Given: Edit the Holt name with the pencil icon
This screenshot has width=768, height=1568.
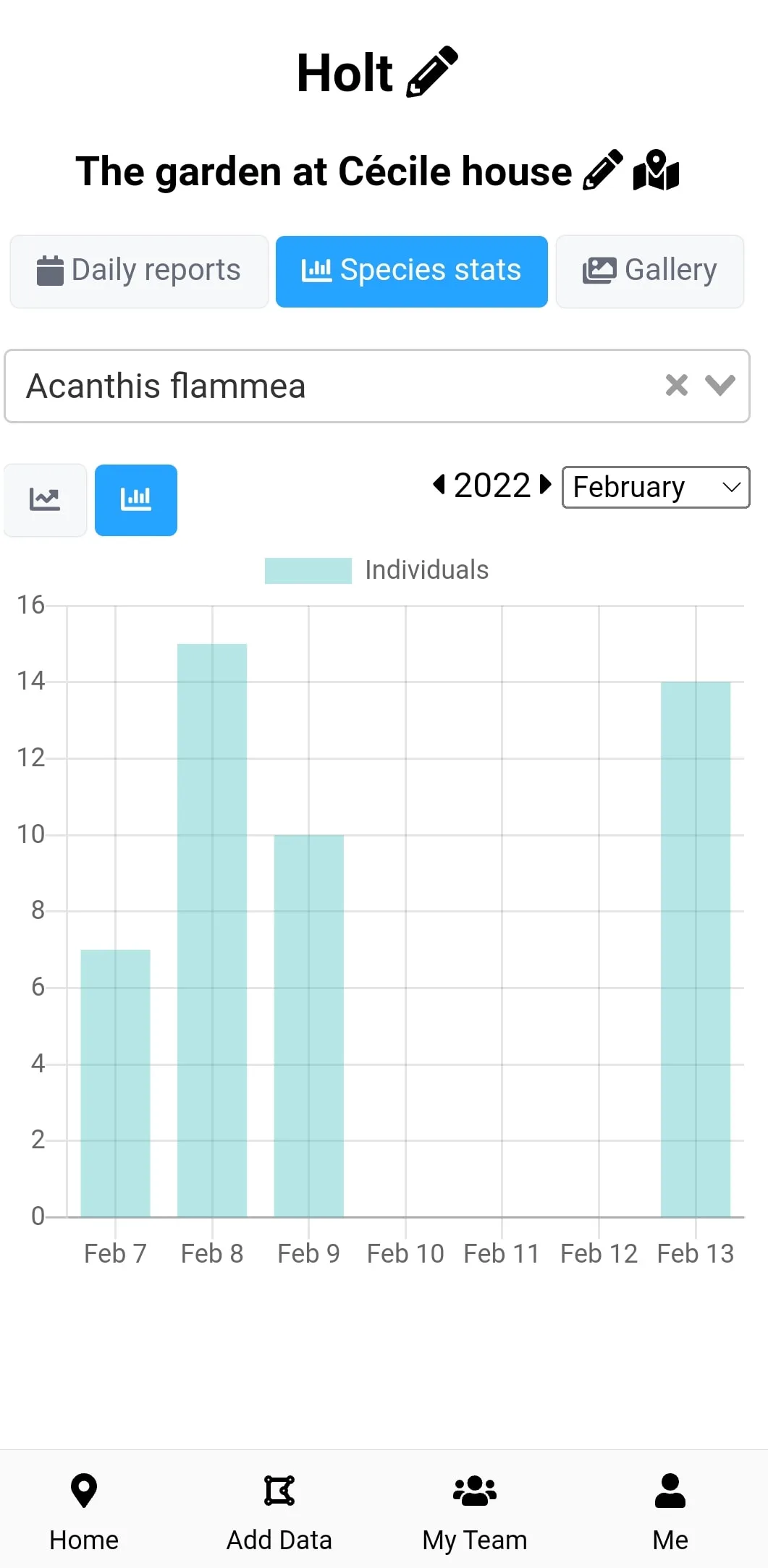Looking at the screenshot, I should click(x=432, y=72).
